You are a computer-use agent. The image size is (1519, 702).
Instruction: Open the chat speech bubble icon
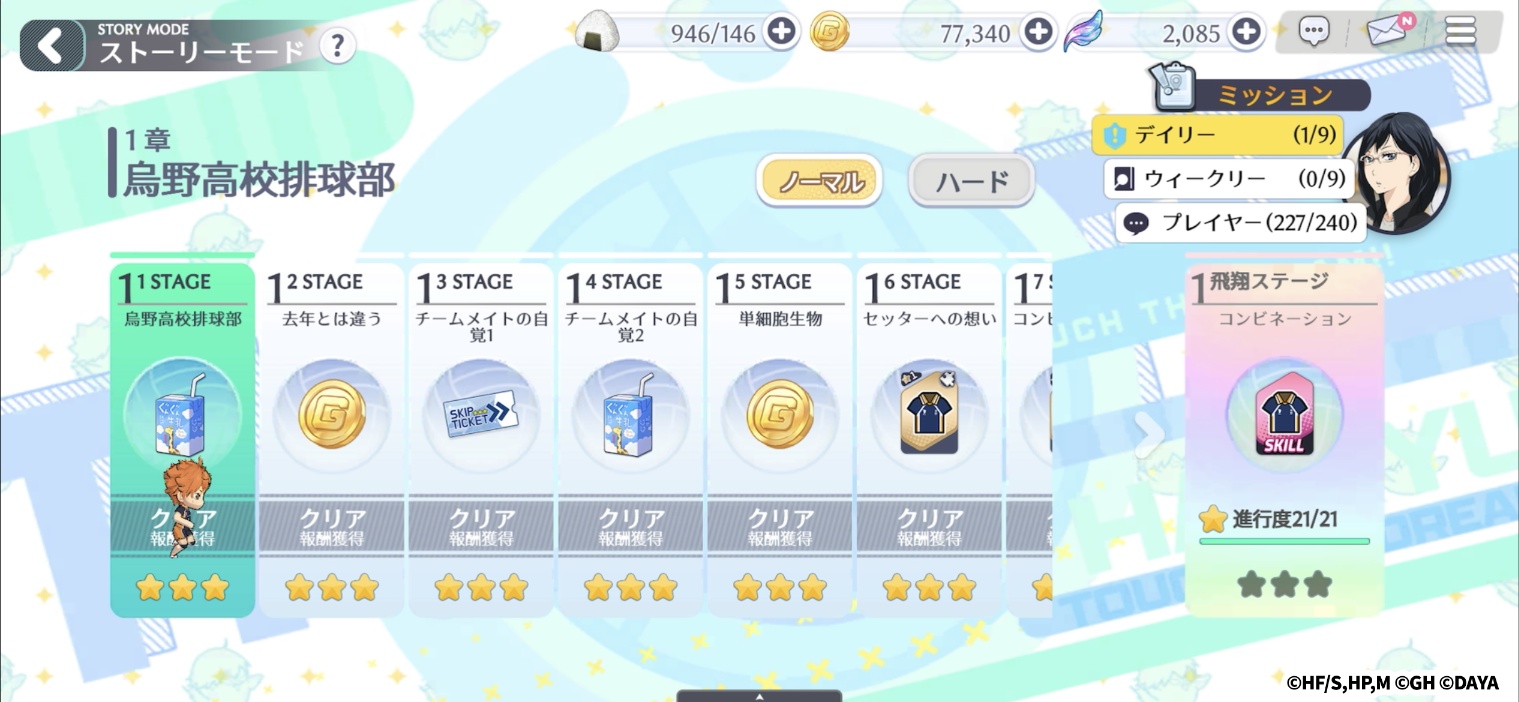tap(1314, 31)
